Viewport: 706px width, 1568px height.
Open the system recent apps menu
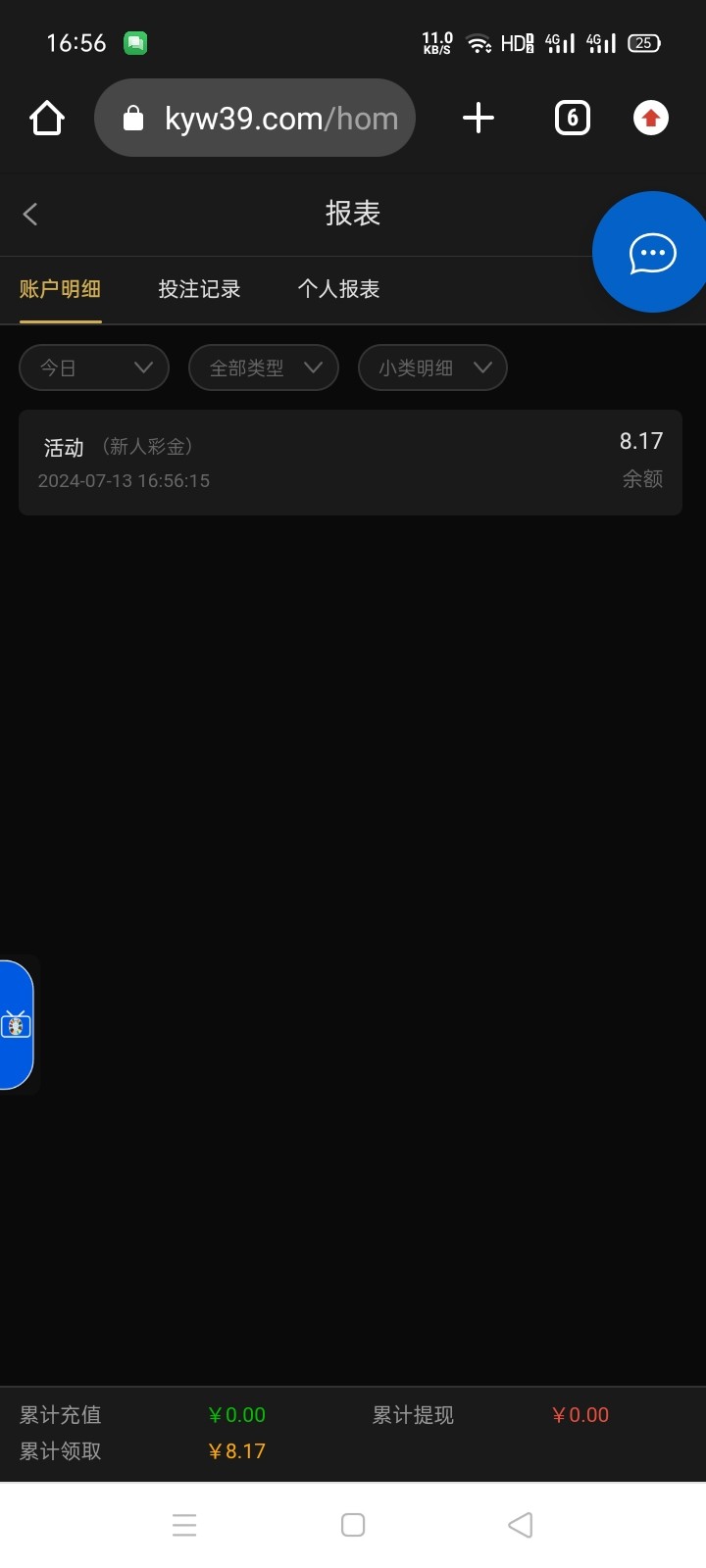[x=184, y=1525]
